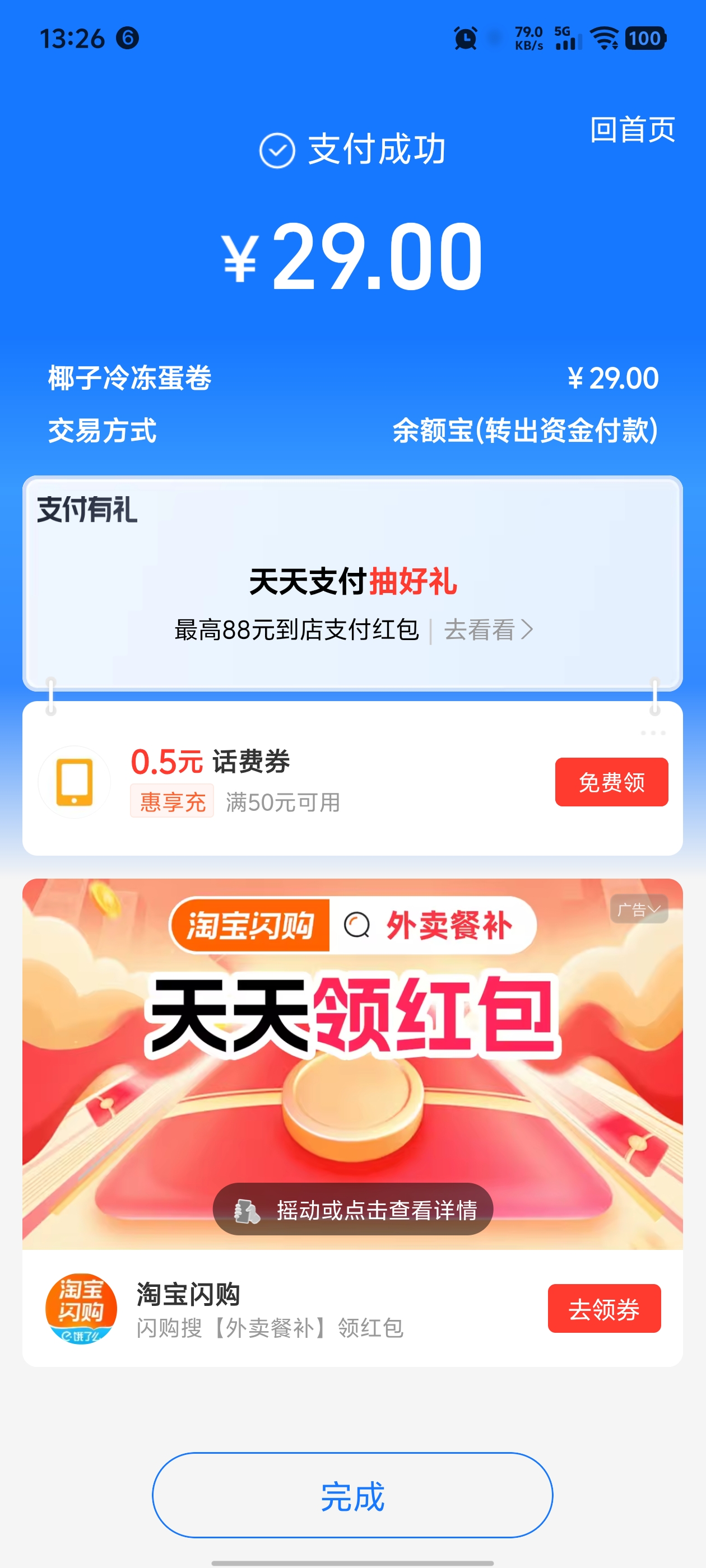Click the three-dot menu on the coupon card

click(x=652, y=733)
